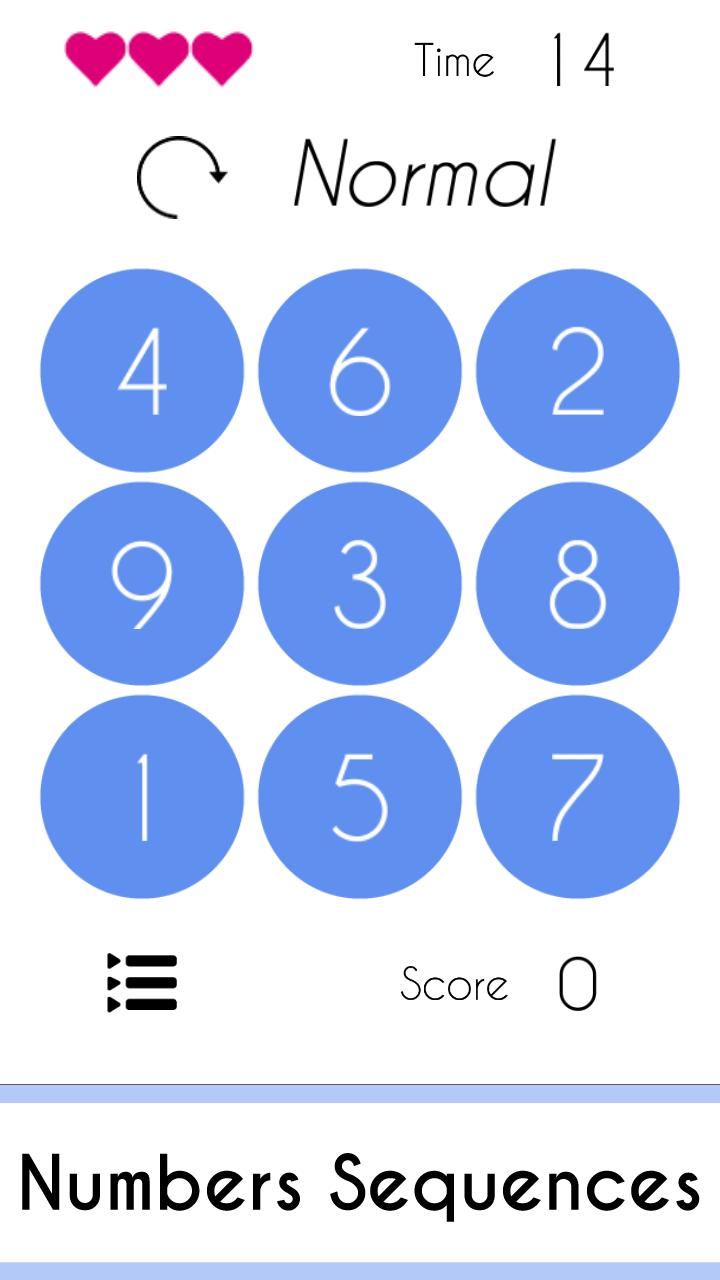
Task: Hit the number 2 circle
Action: (x=578, y=371)
